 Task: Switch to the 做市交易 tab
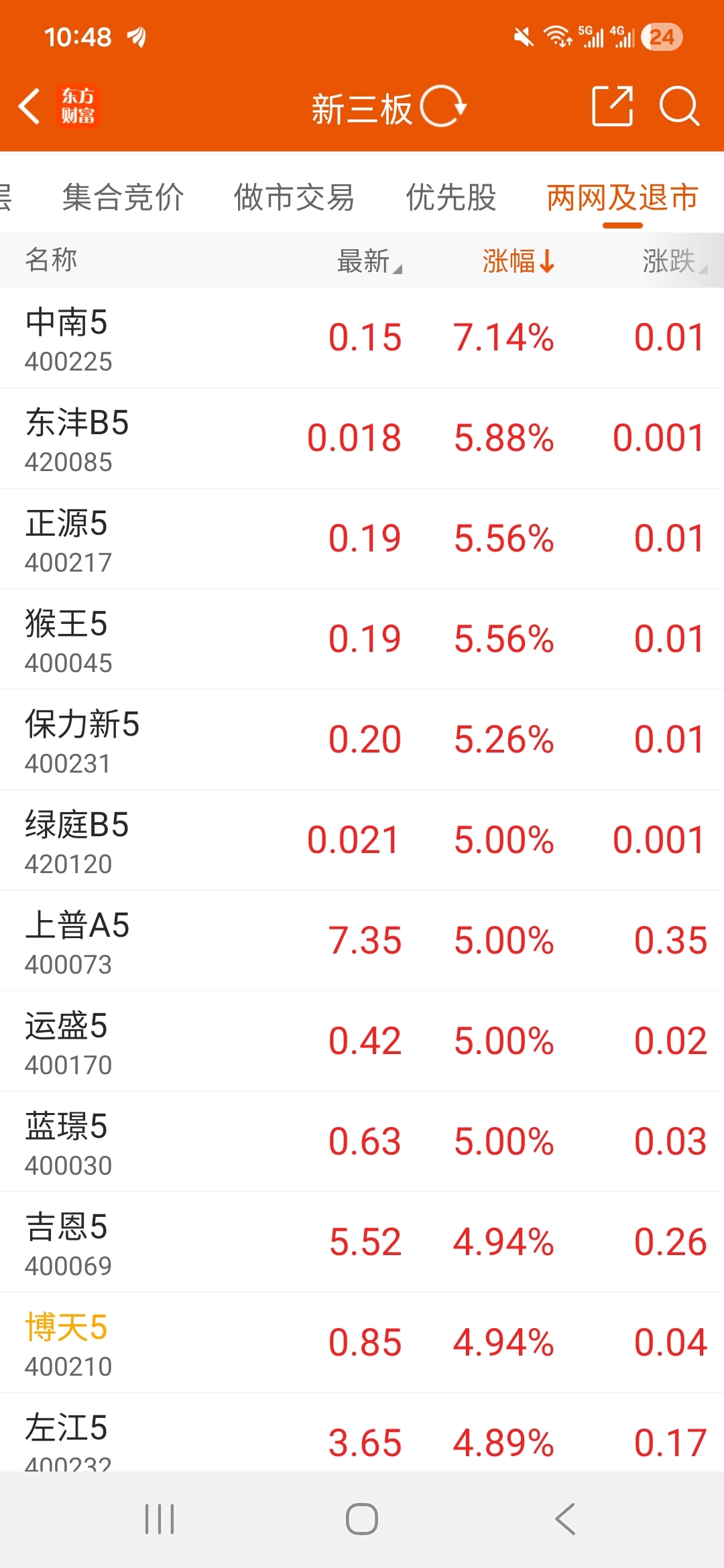294,198
